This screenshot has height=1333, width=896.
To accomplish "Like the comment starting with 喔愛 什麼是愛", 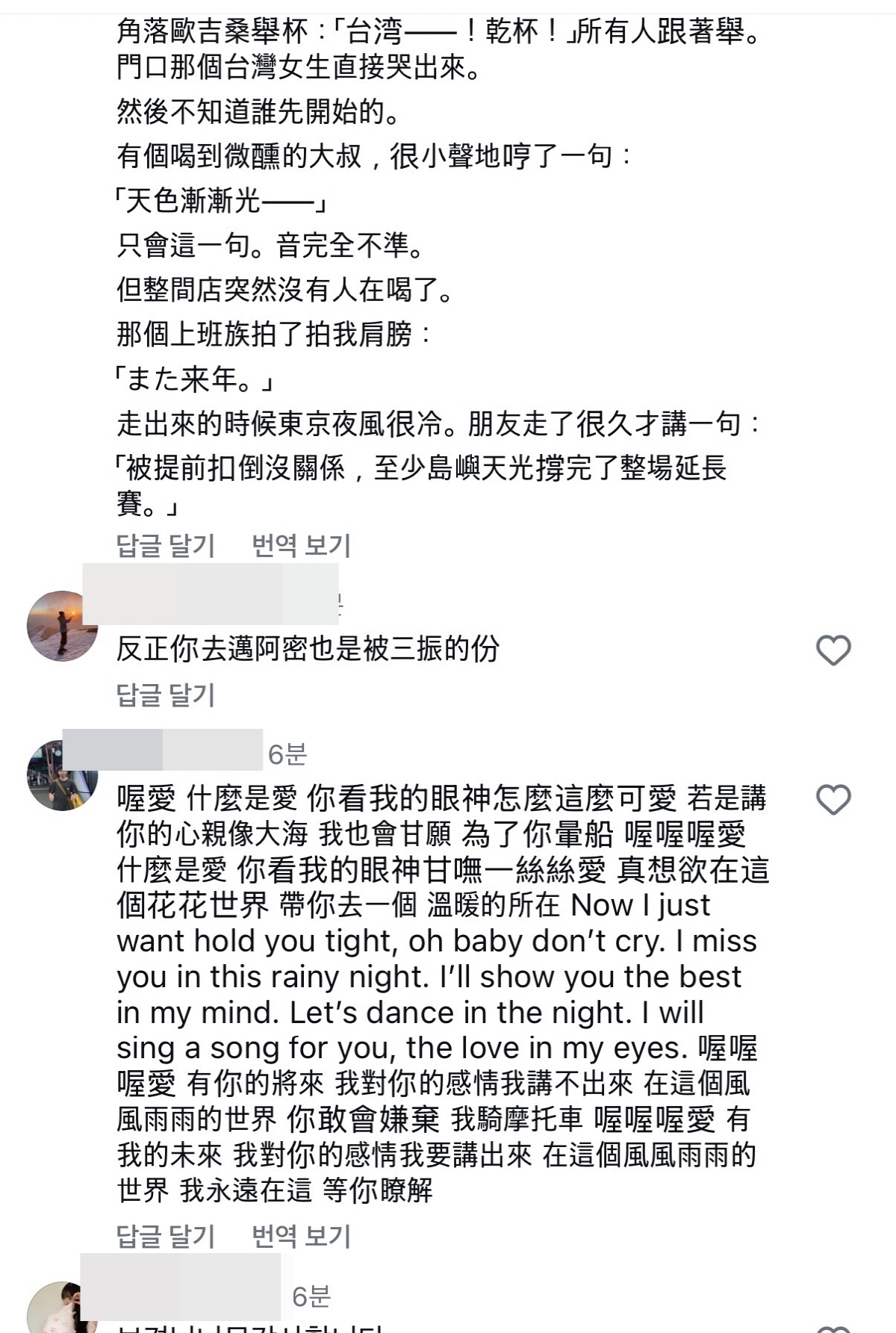I will [x=833, y=800].
